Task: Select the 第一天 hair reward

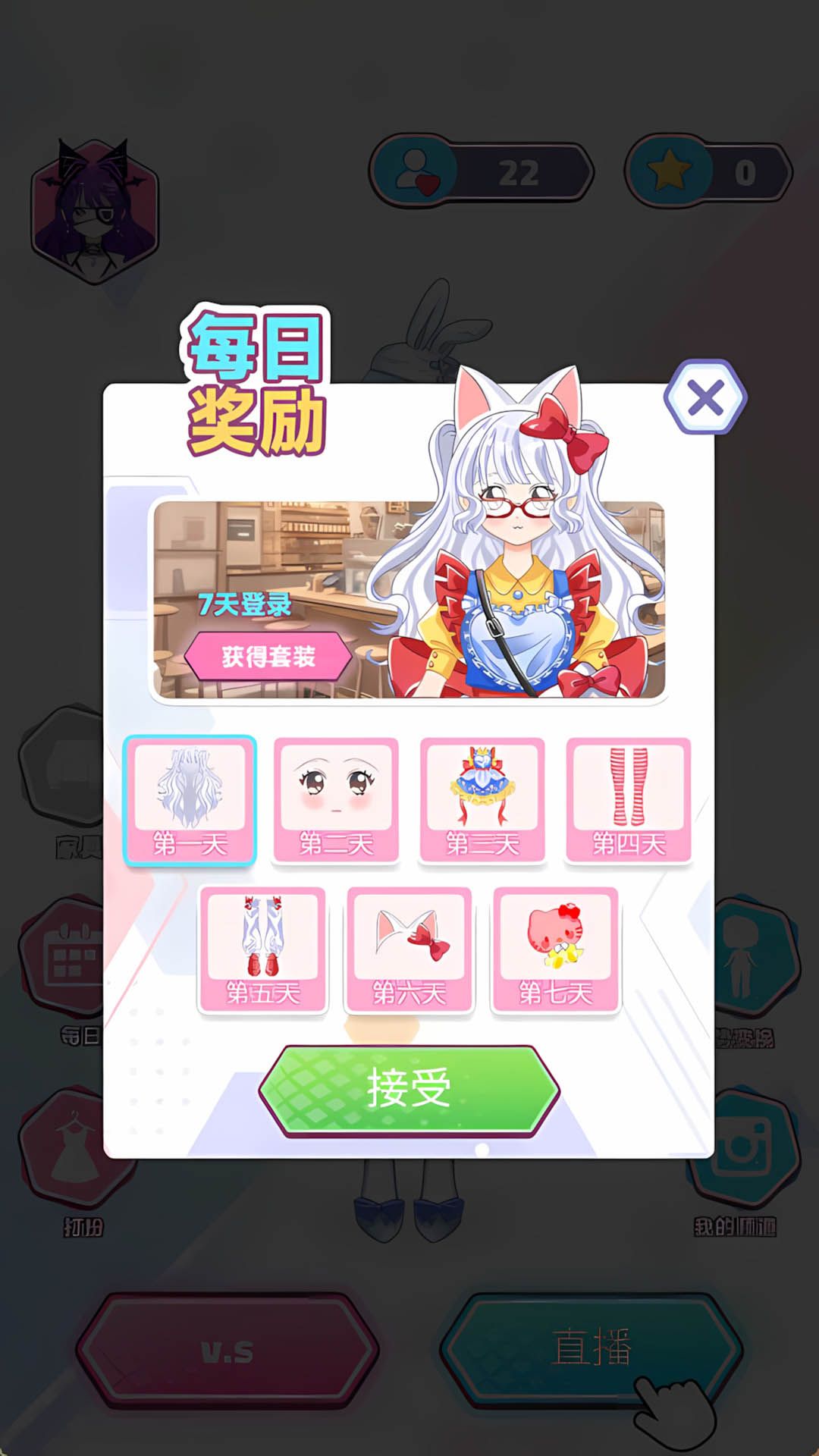Action: [190, 800]
